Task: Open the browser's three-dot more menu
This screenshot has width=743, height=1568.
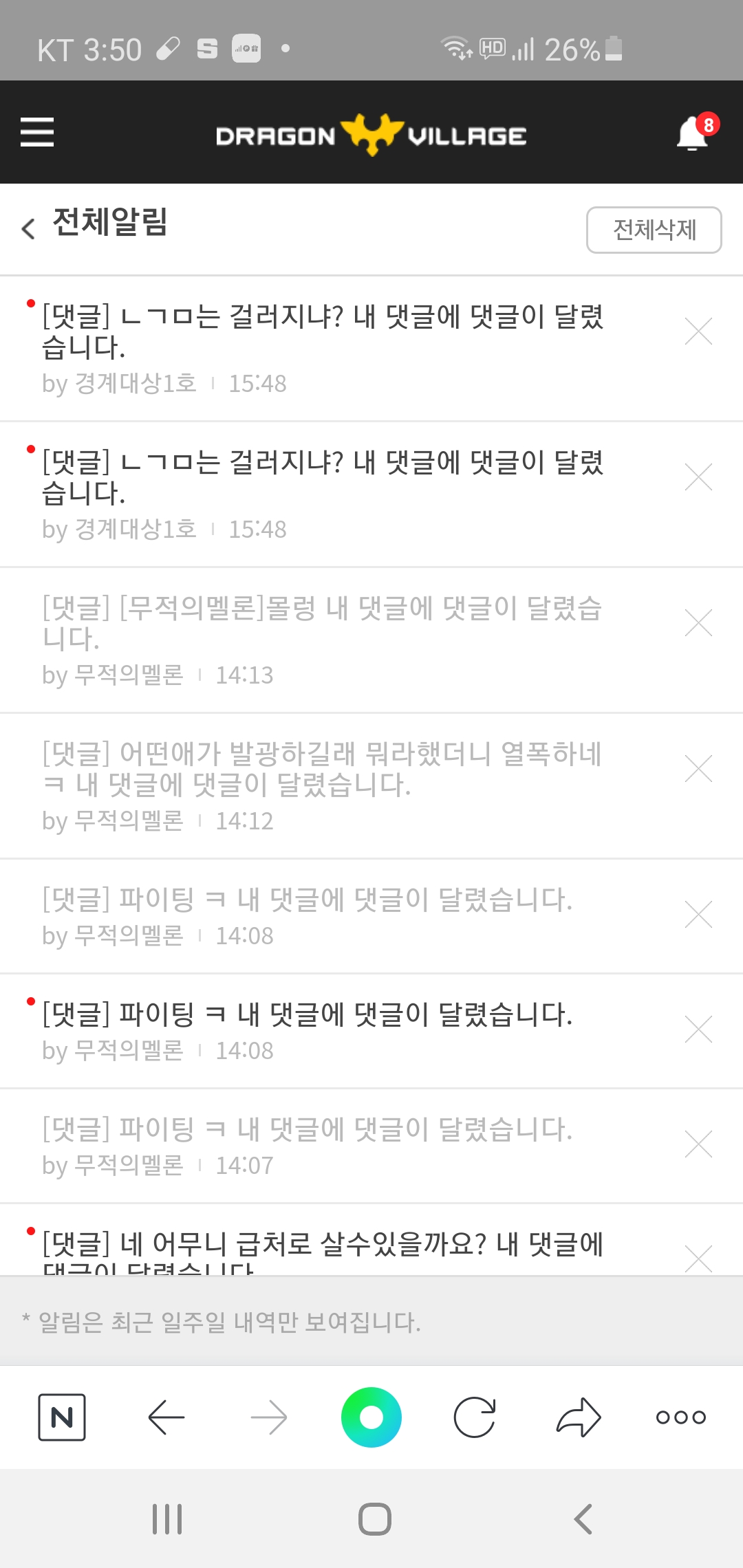Action: tap(681, 1417)
